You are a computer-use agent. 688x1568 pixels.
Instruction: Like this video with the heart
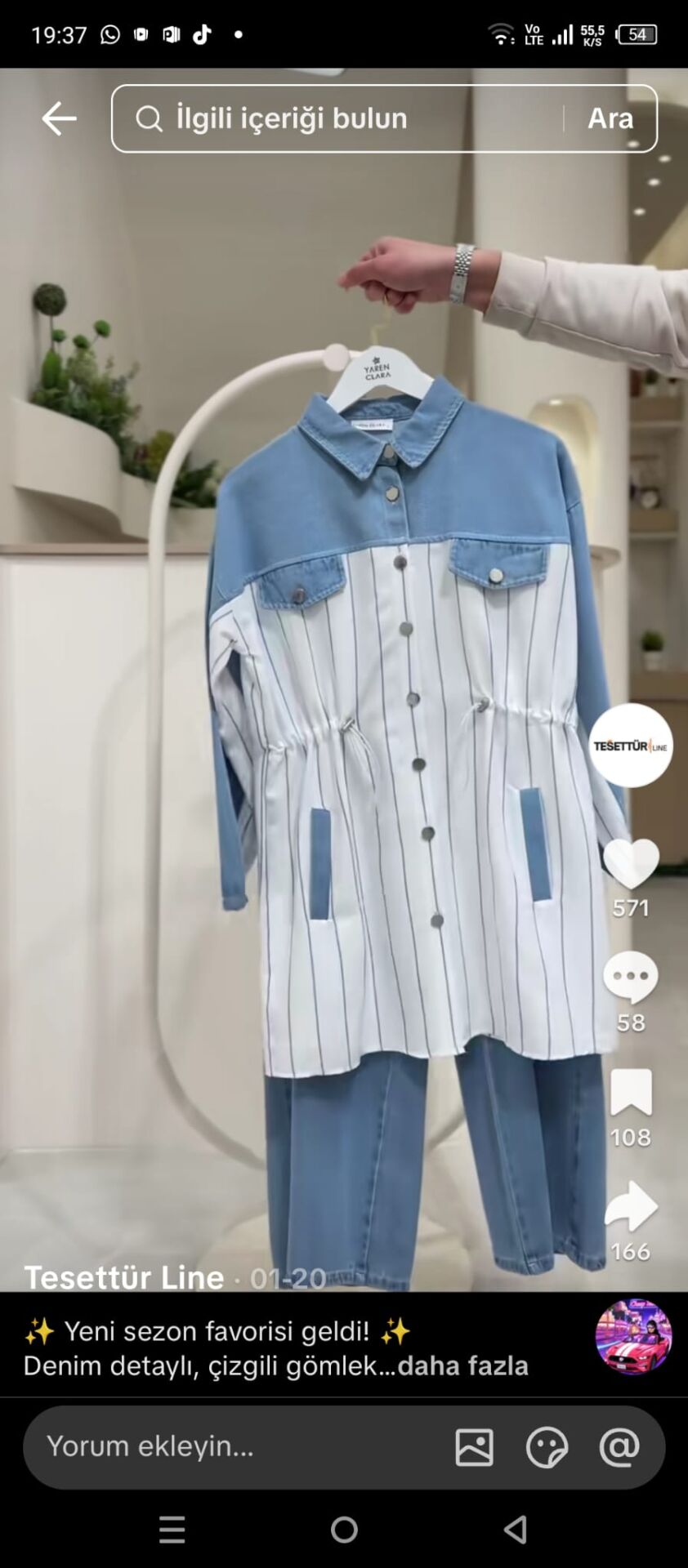(x=631, y=863)
